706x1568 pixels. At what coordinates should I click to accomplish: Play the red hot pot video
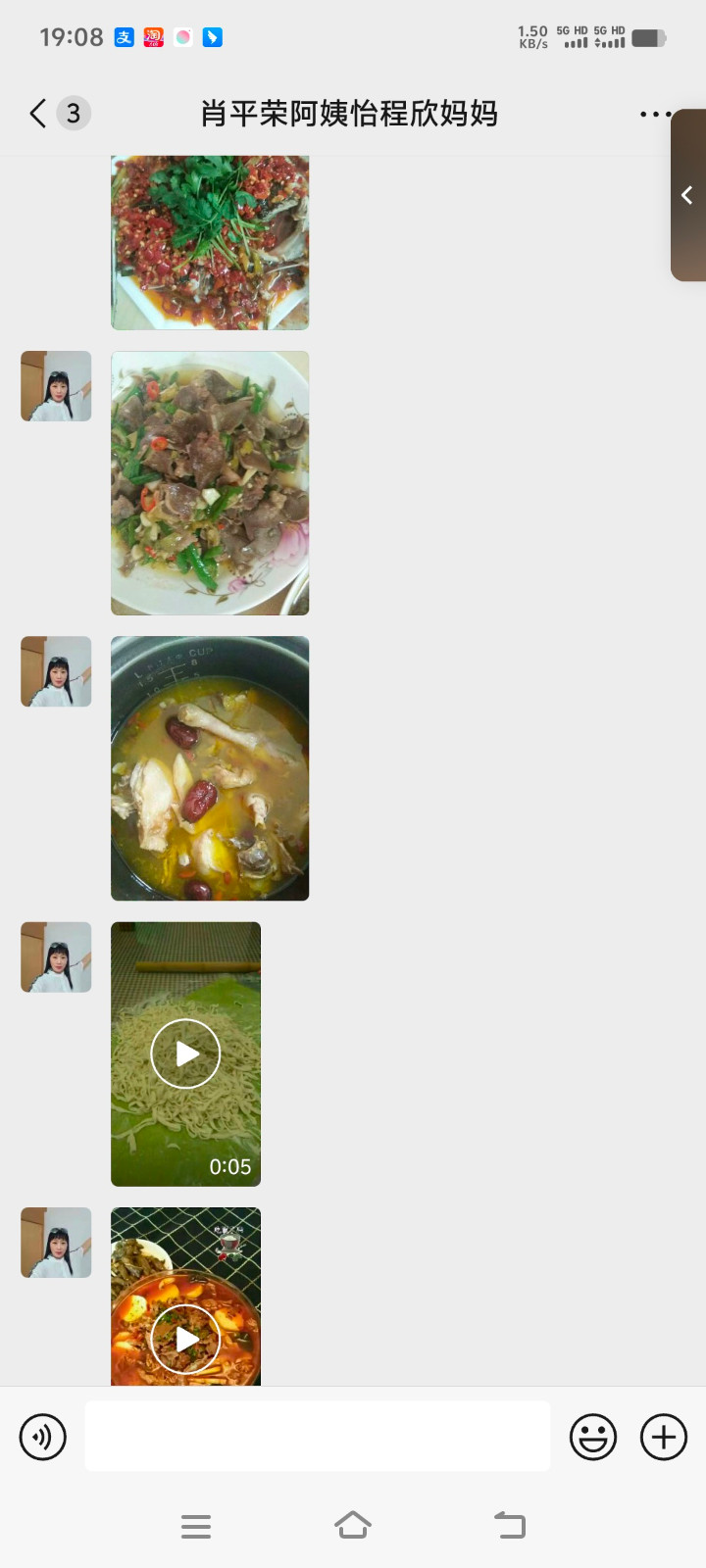click(185, 1338)
